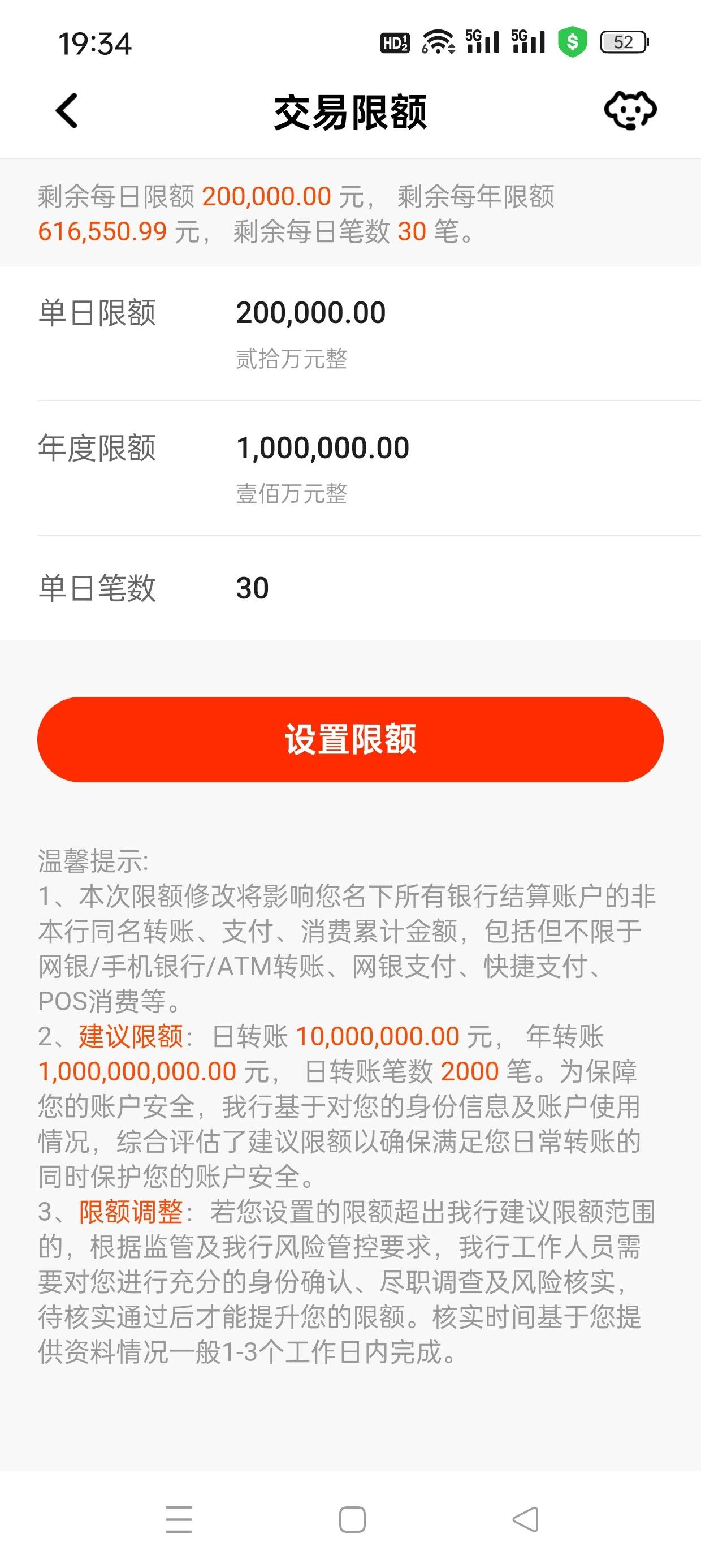This screenshot has width=701, height=1568.
Task: Click the green security shield status icon
Action: 573,41
